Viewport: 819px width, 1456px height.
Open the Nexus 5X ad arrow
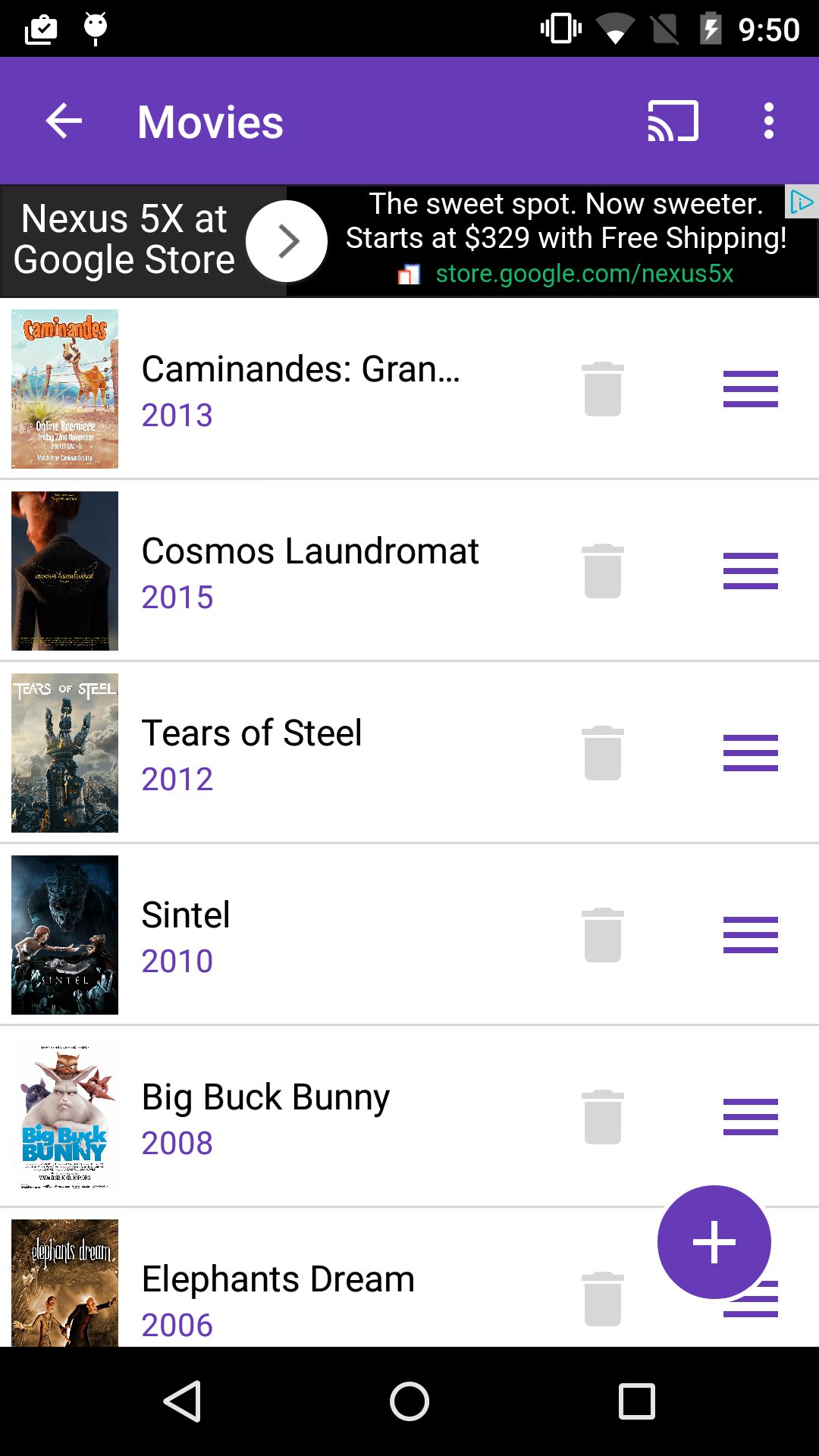pos(287,241)
